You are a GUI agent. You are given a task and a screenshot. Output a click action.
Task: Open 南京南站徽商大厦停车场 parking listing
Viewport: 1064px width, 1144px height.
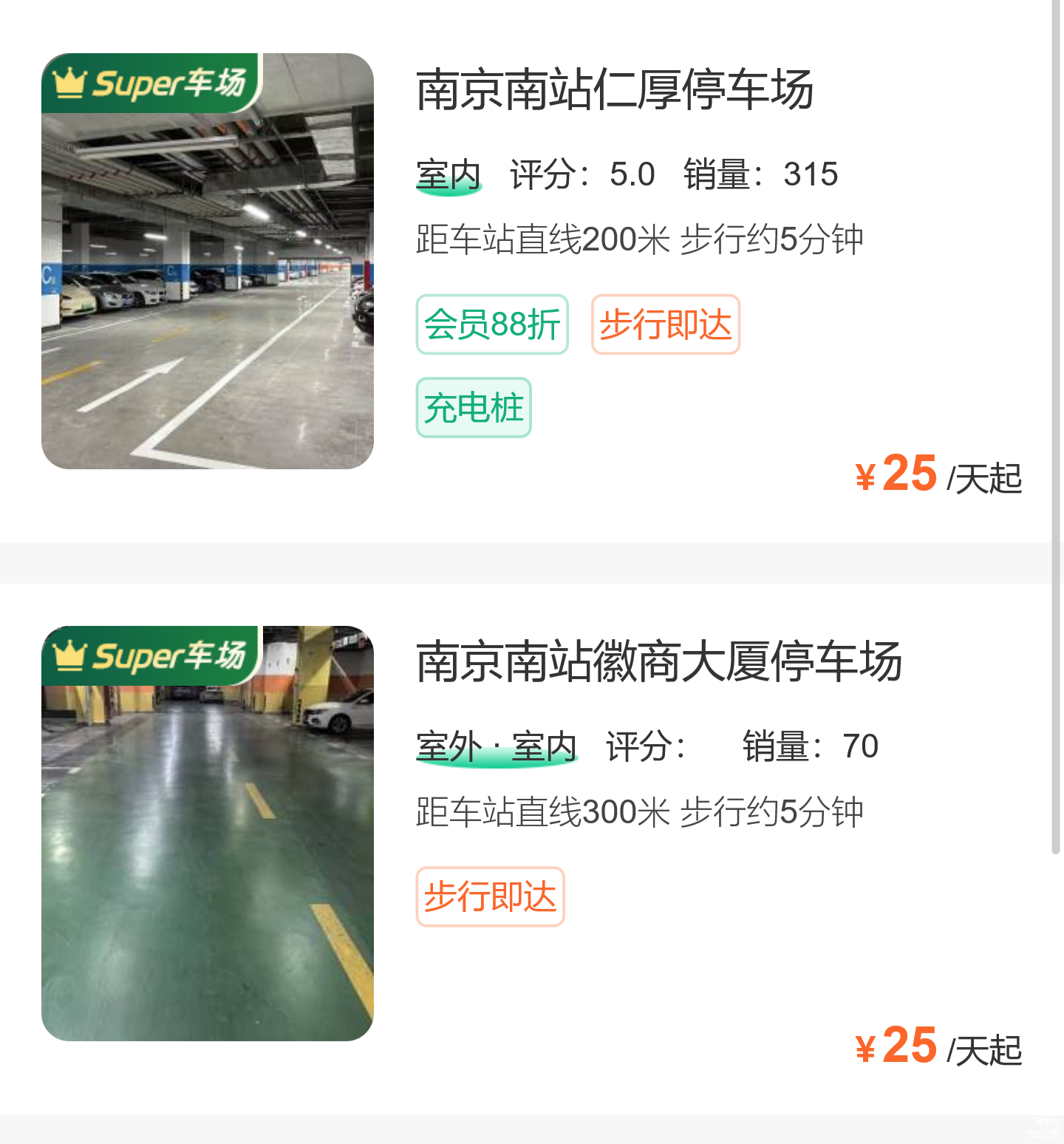click(x=658, y=662)
